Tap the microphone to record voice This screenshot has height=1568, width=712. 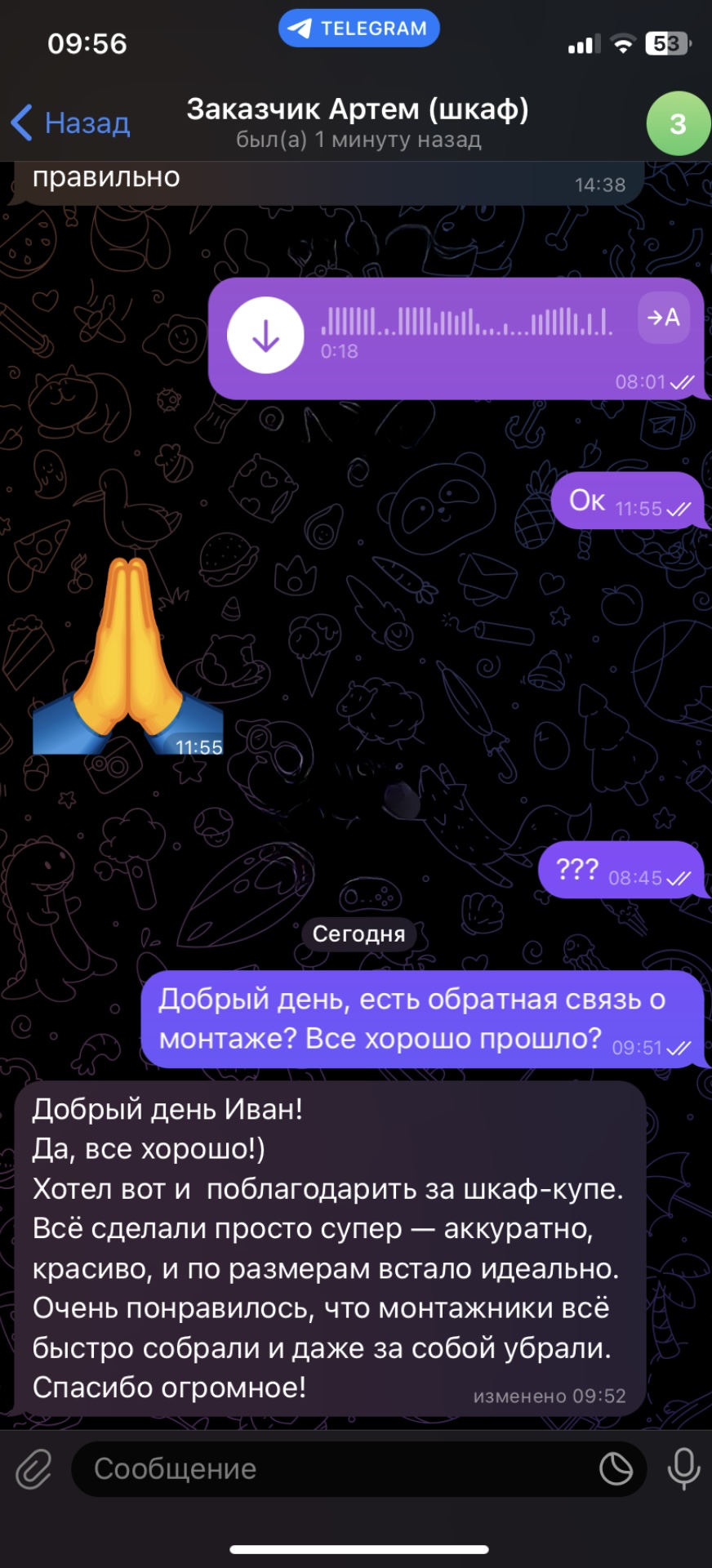(x=683, y=1468)
